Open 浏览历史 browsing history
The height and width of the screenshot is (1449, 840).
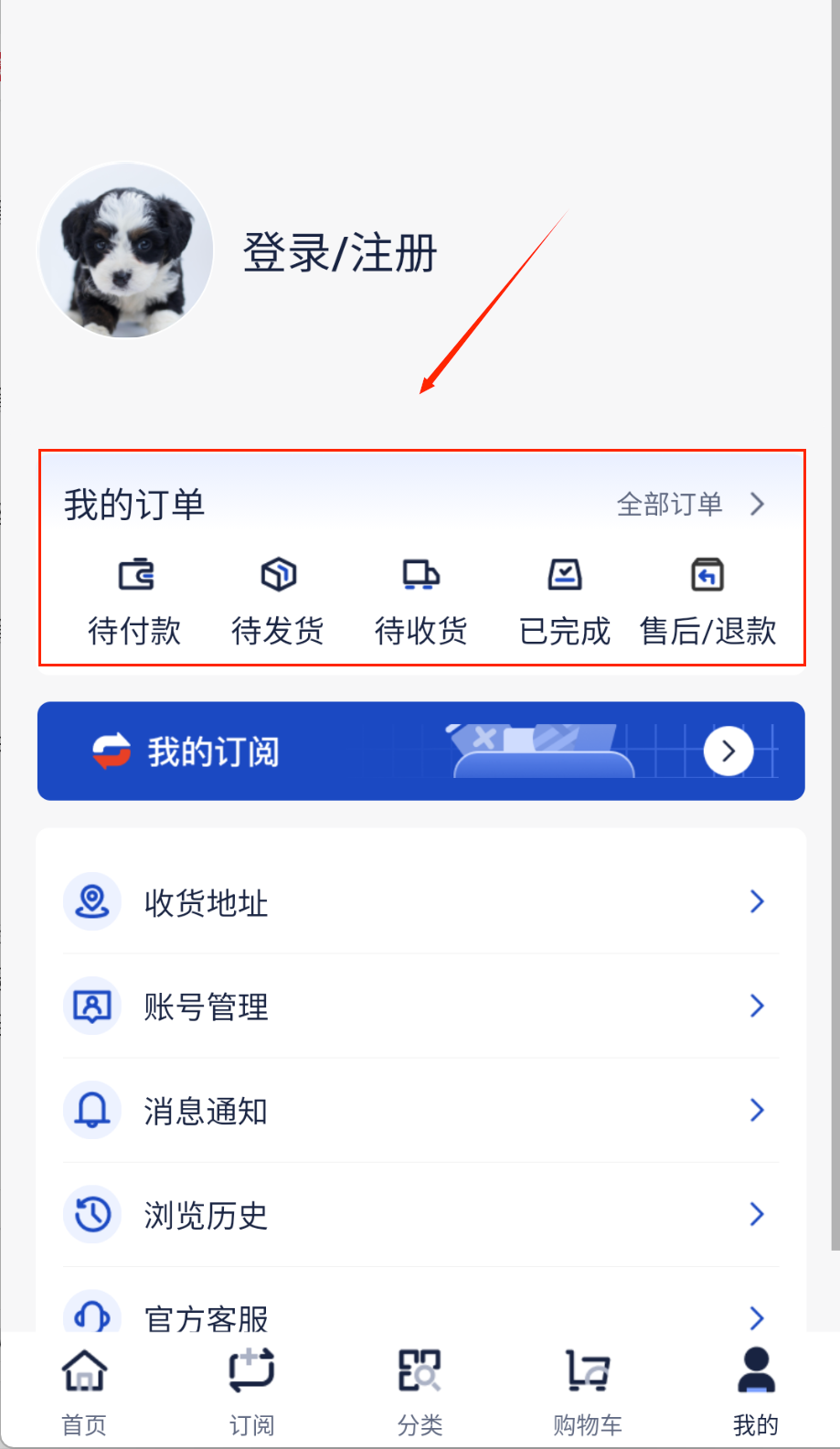coord(420,1215)
